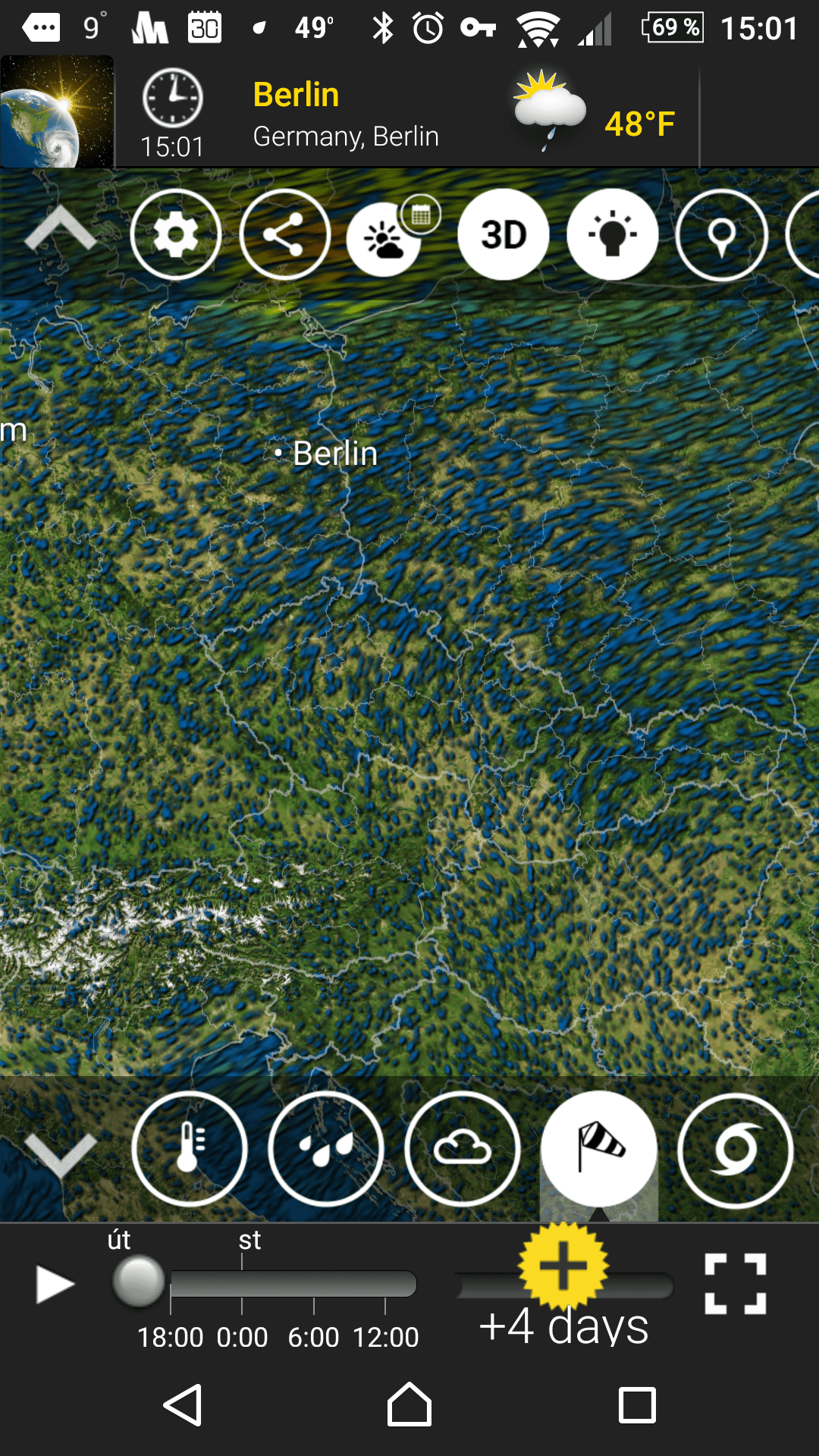This screenshot has height=1456, width=819.
Task: Enter fullscreen map mode
Action: 736,1283
